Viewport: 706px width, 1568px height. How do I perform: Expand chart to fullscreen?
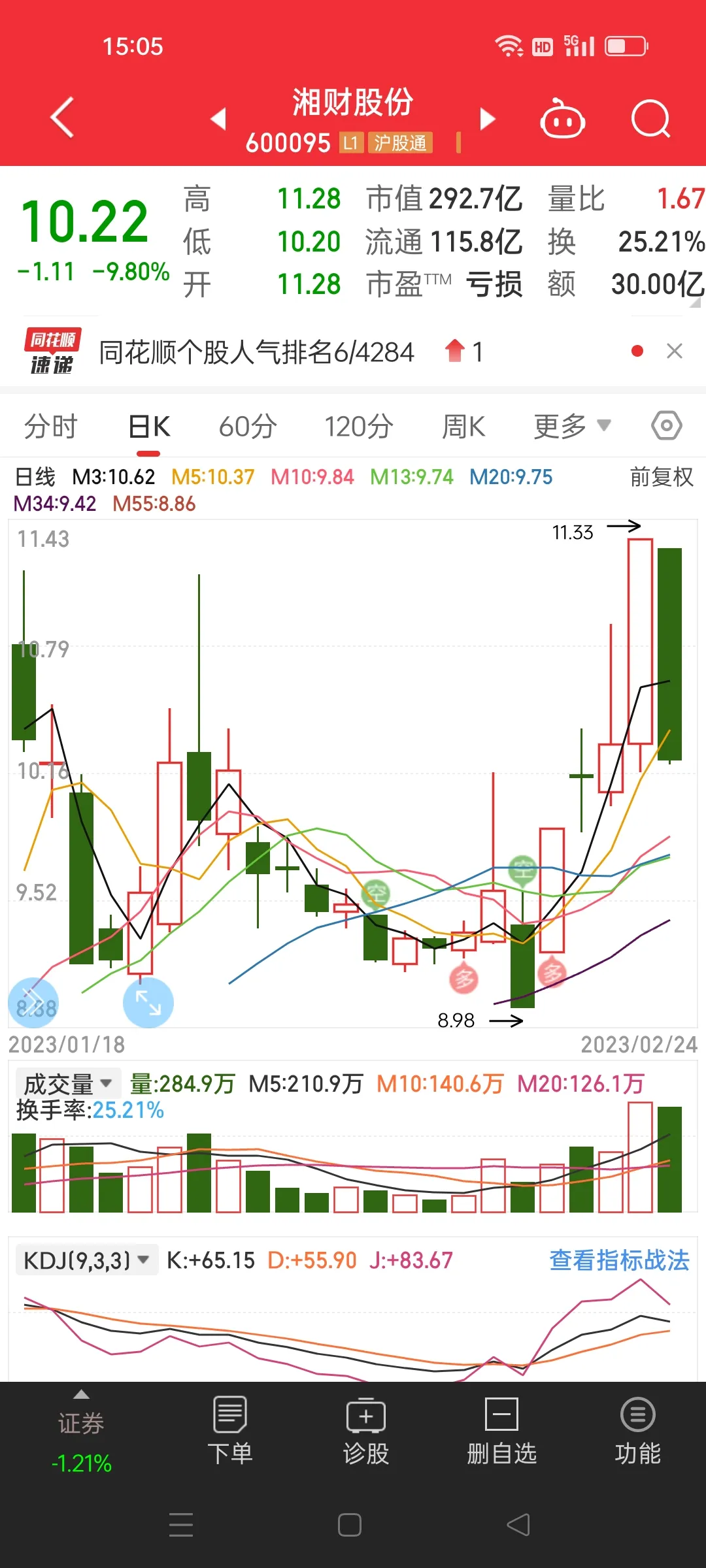(x=148, y=1002)
